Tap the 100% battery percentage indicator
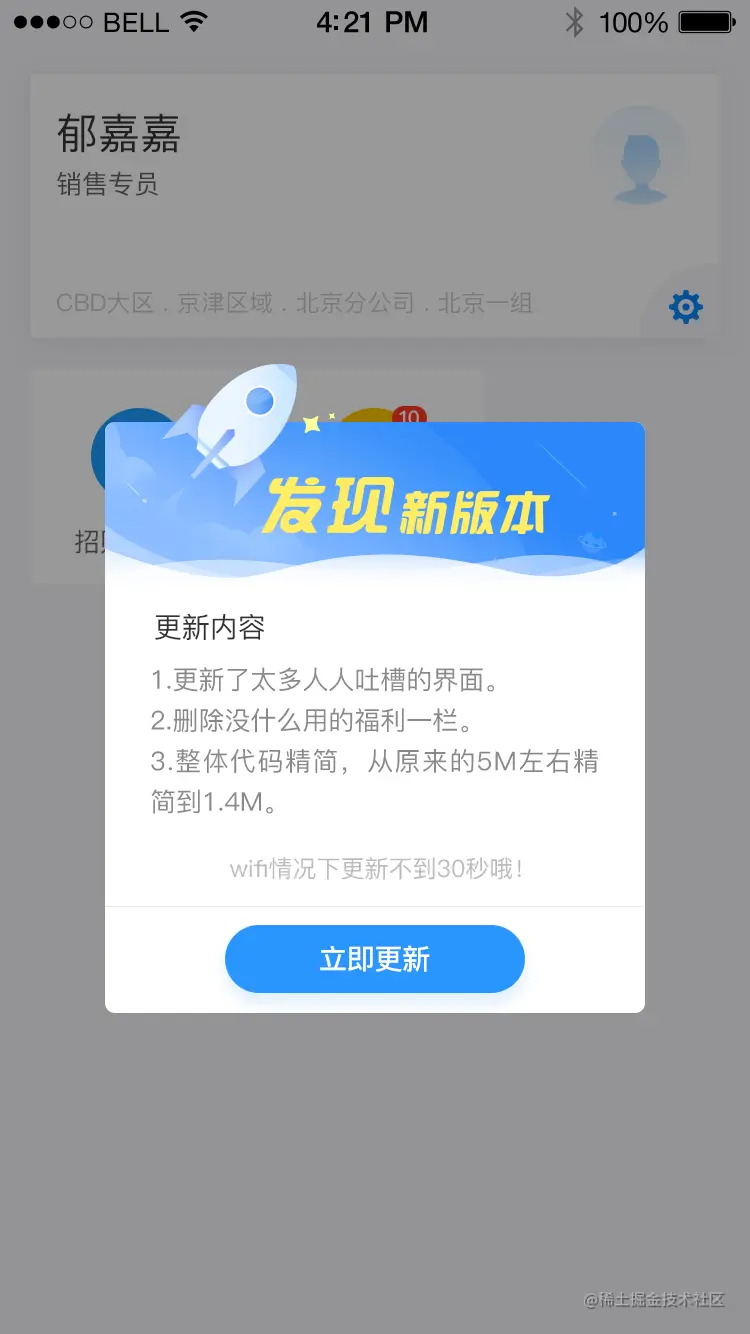The width and height of the screenshot is (750, 1334). coord(633,21)
